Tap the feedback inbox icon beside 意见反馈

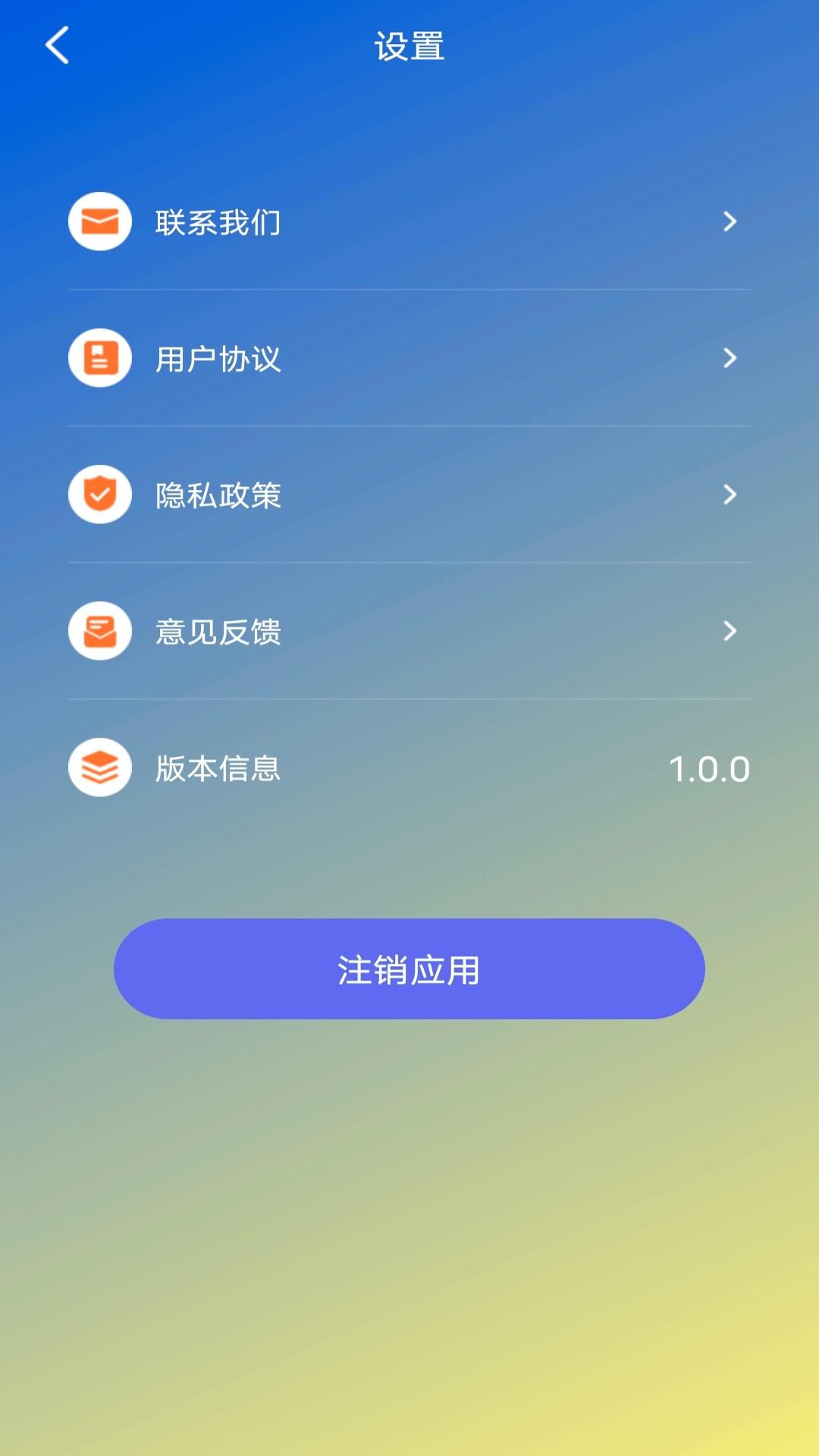[100, 632]
